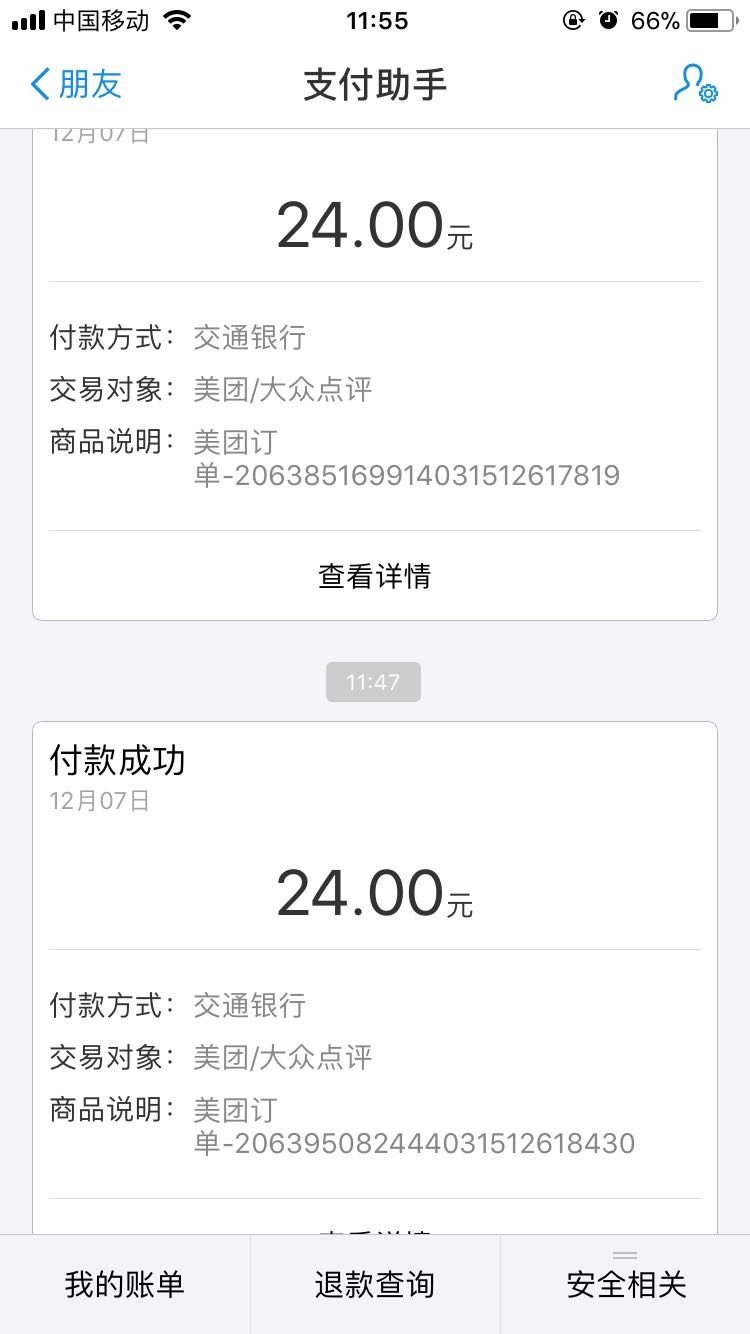Open 退款查询

(375, 1284)
